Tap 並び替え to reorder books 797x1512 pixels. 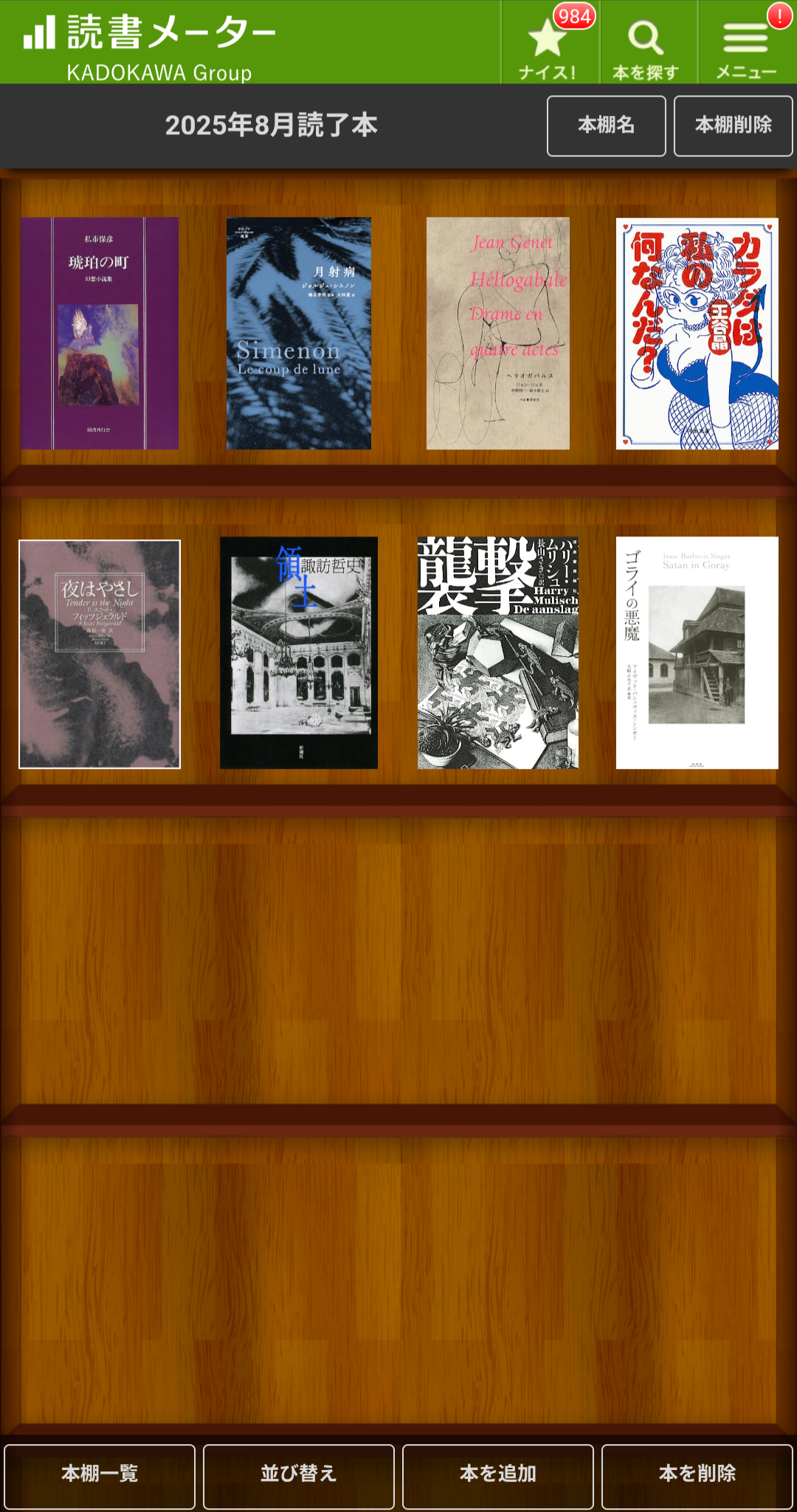299,1473
